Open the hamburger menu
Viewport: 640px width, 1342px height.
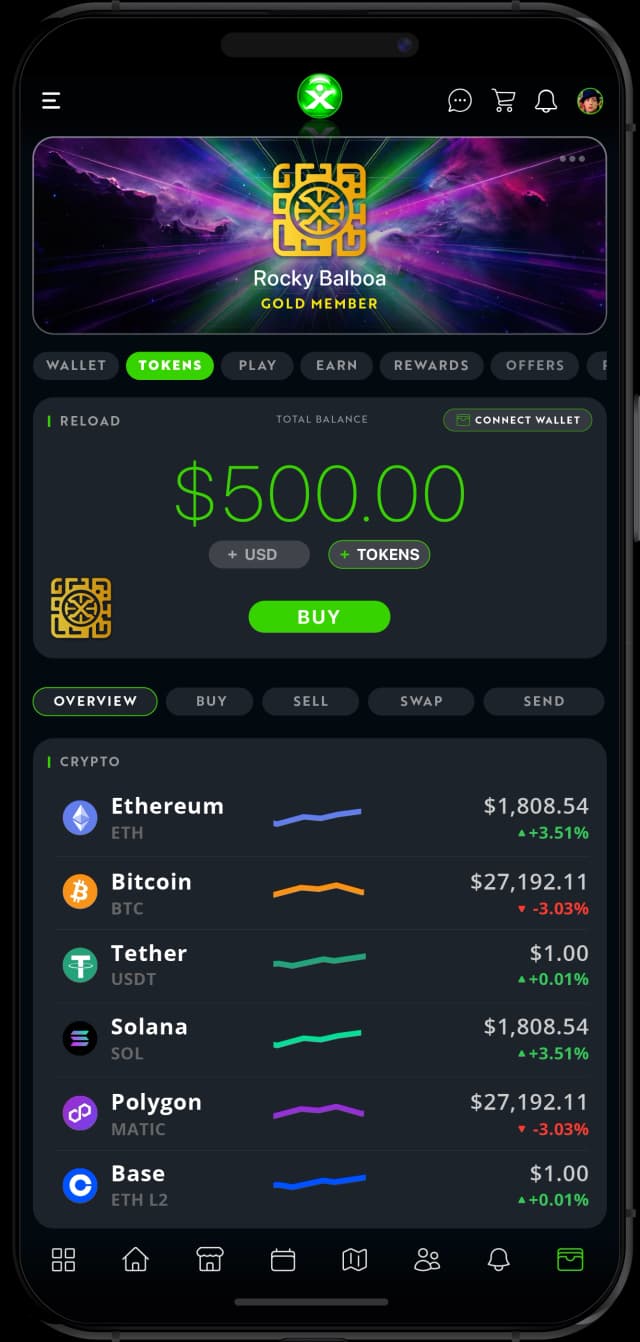point(51,100)
